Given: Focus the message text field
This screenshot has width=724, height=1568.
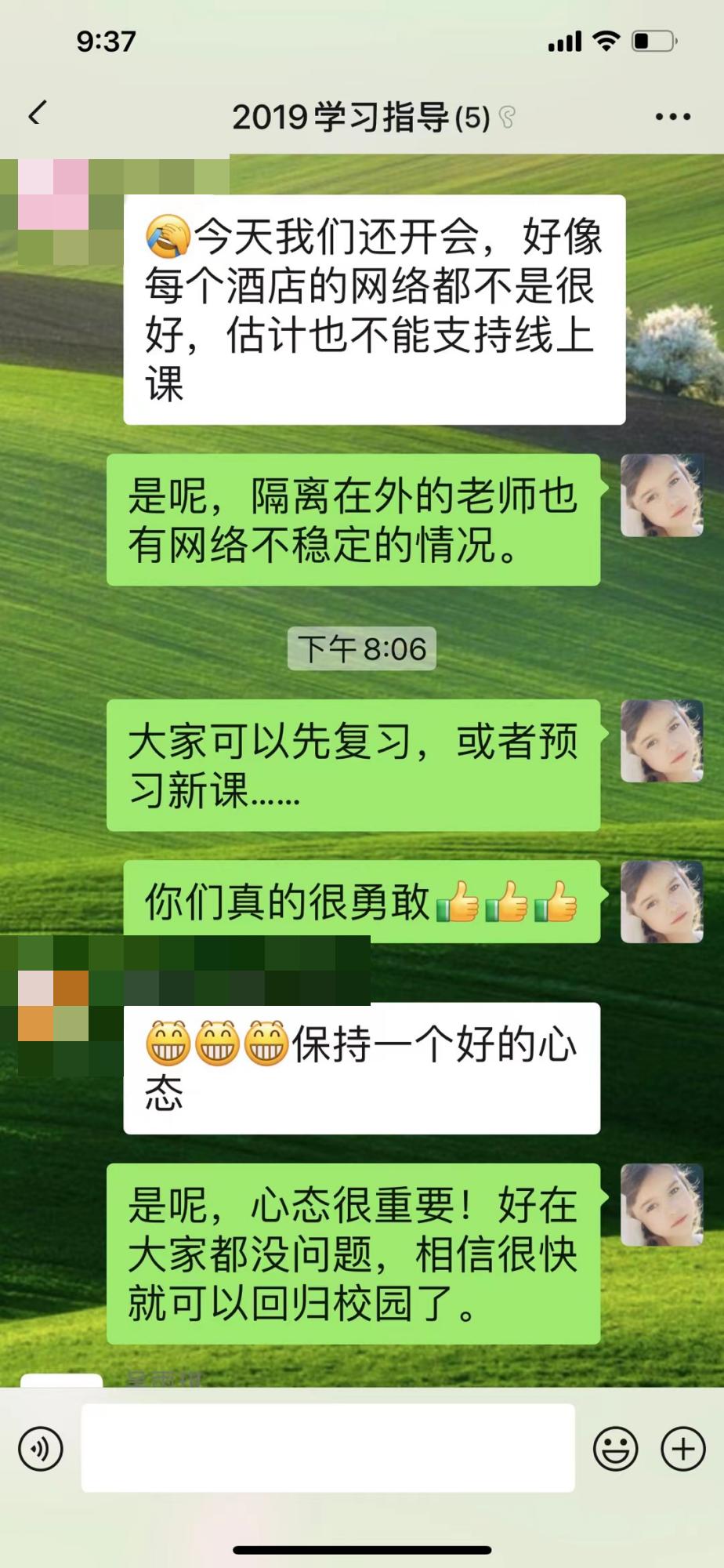Looking at the screenshot, I should [328, 1448].
